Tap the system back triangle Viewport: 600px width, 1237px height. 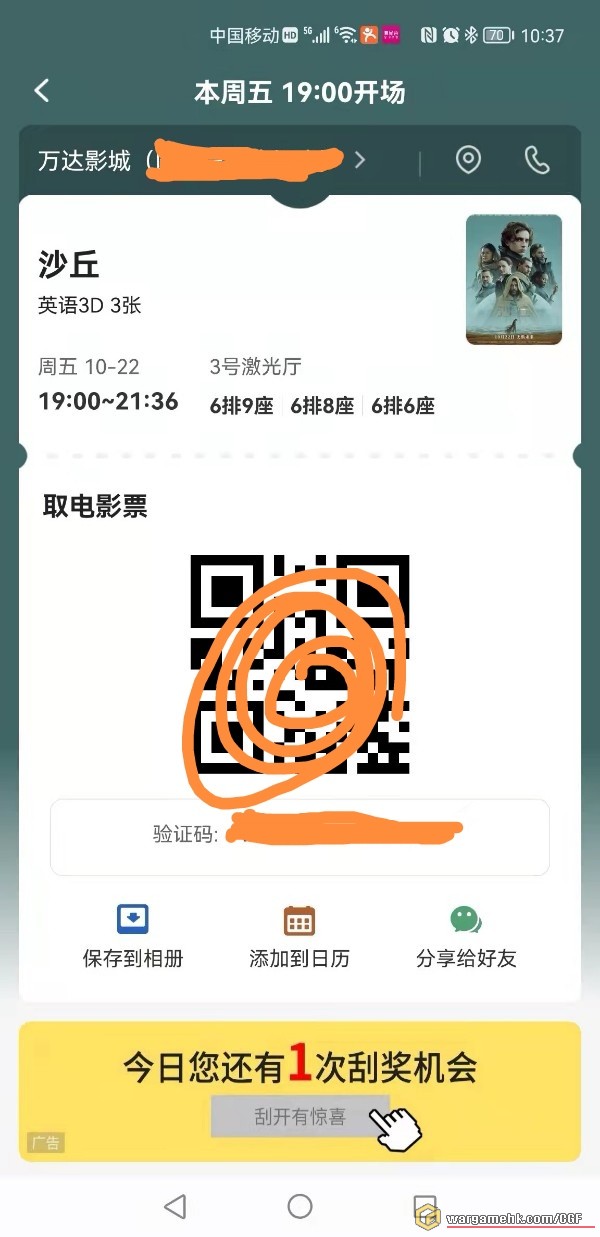(x=175, y=1206)
